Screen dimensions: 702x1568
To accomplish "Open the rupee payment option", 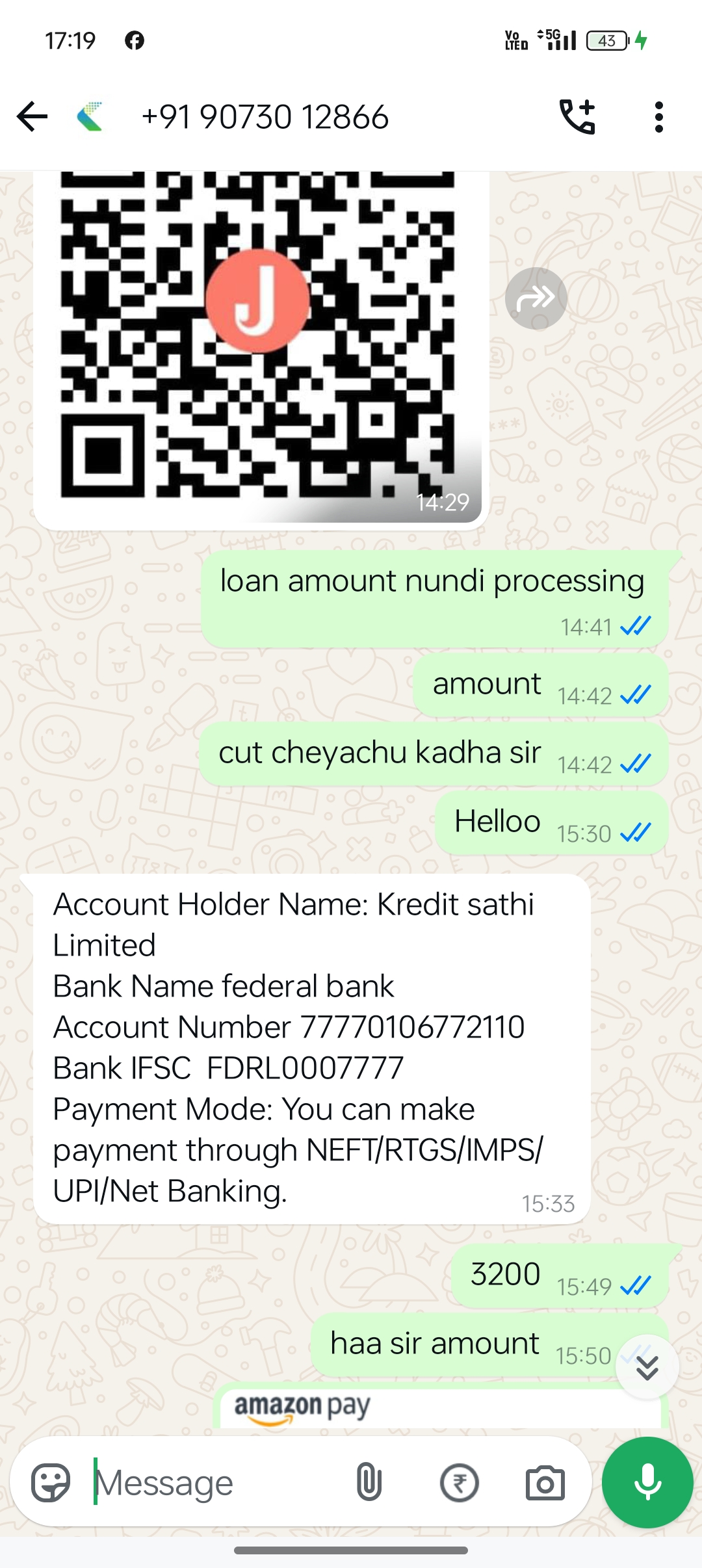I will coord(459,1483).
